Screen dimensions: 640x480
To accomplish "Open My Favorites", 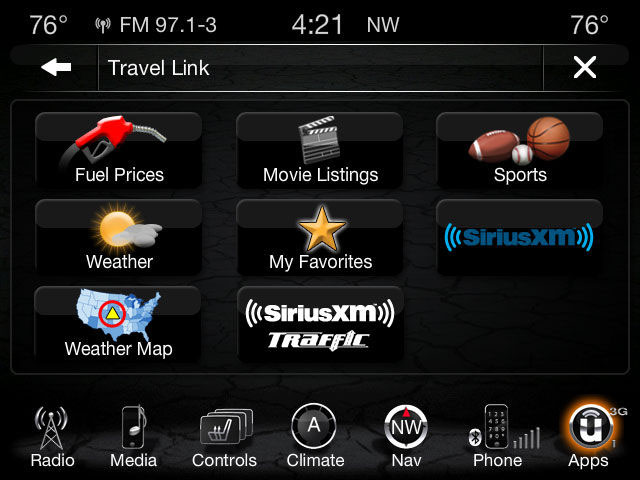I will [320, 238].
